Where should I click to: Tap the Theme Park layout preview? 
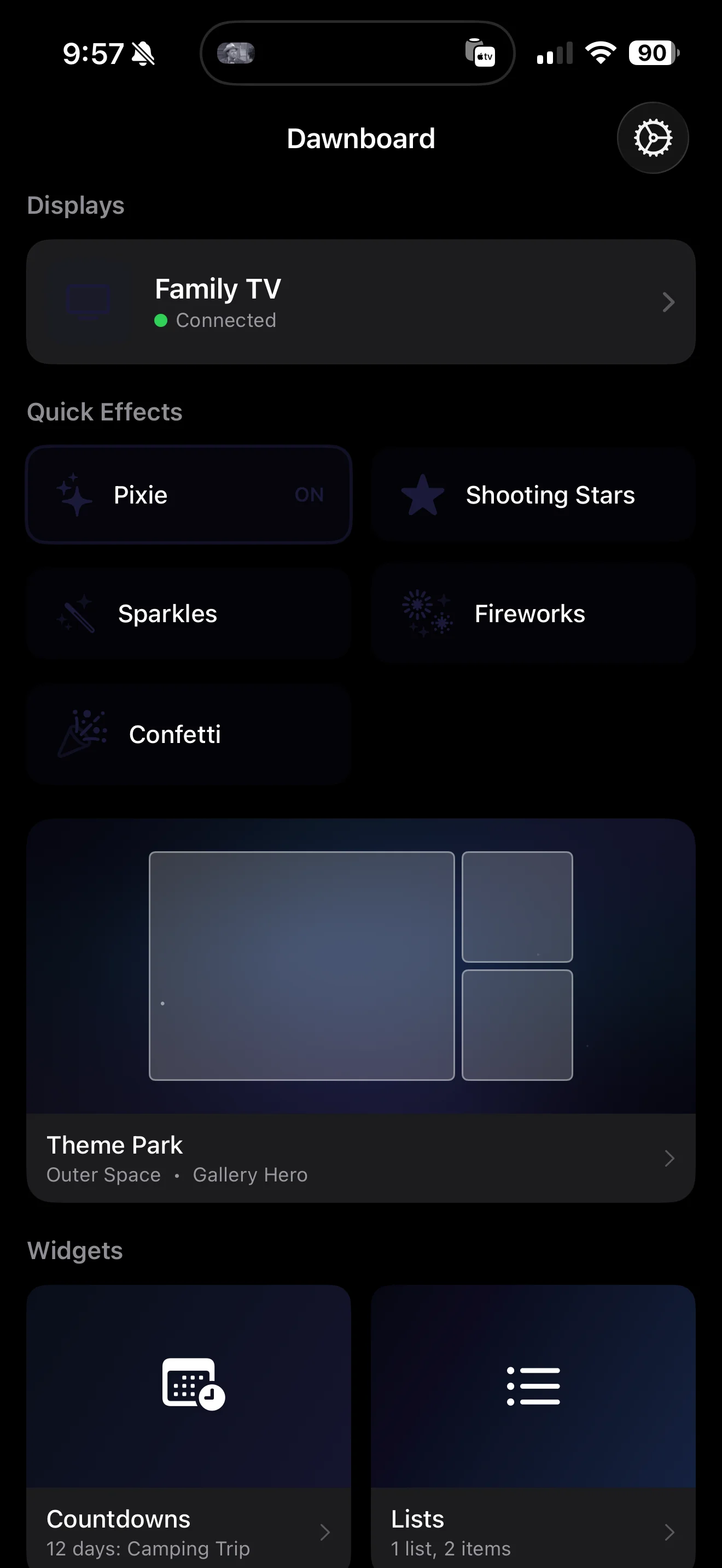pos(361,968)
